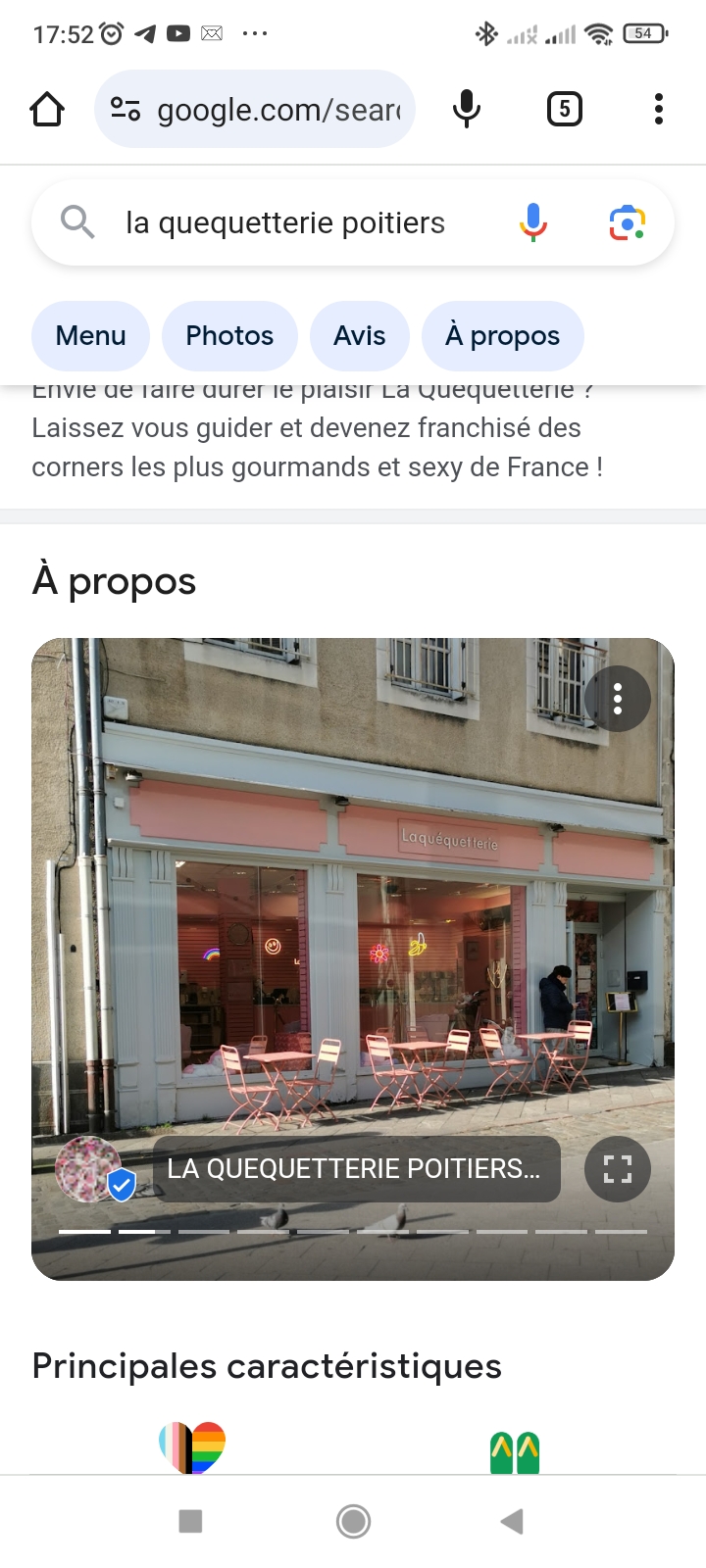Start voice input from Chrome toolbar microphone
The width and height of the screenshot is (706, 1568).
click(x=467, y=109)
